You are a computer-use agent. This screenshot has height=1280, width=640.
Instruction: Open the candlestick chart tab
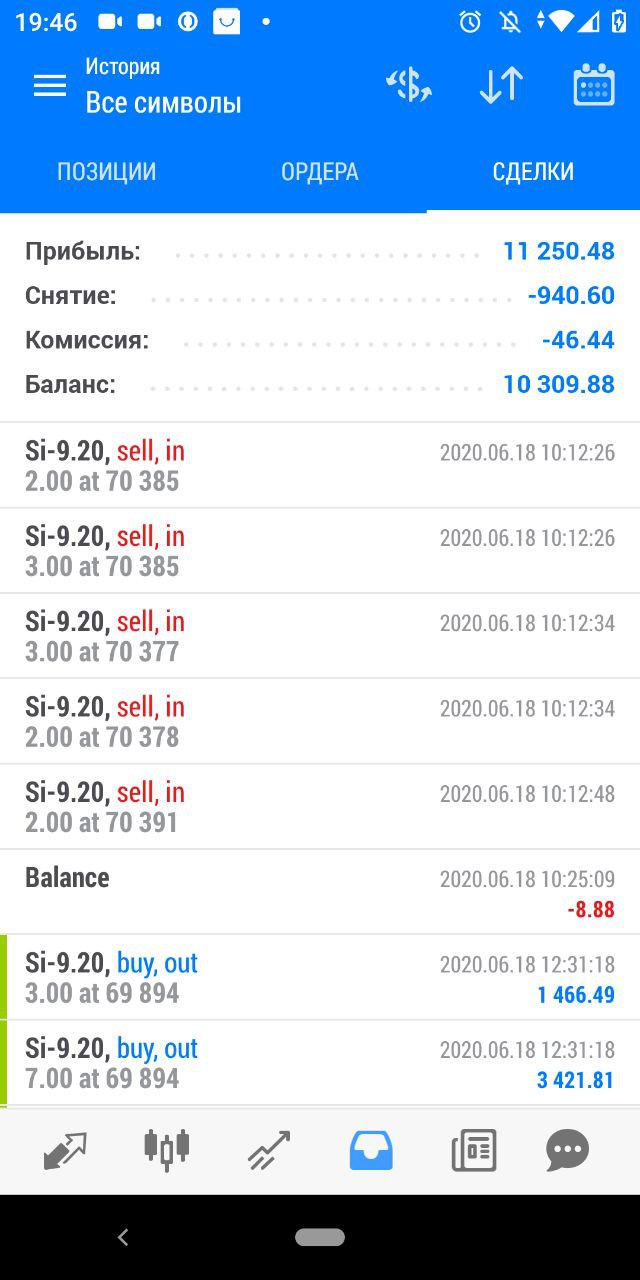[x=167, y=1150]
